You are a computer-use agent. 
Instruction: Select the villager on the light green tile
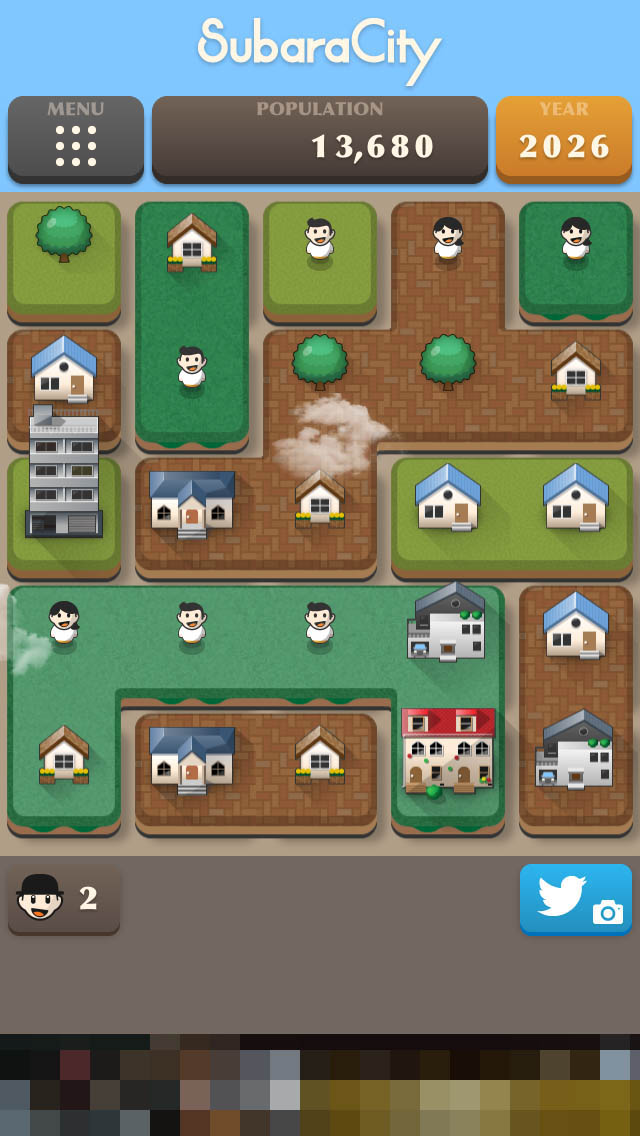point(320,242)
